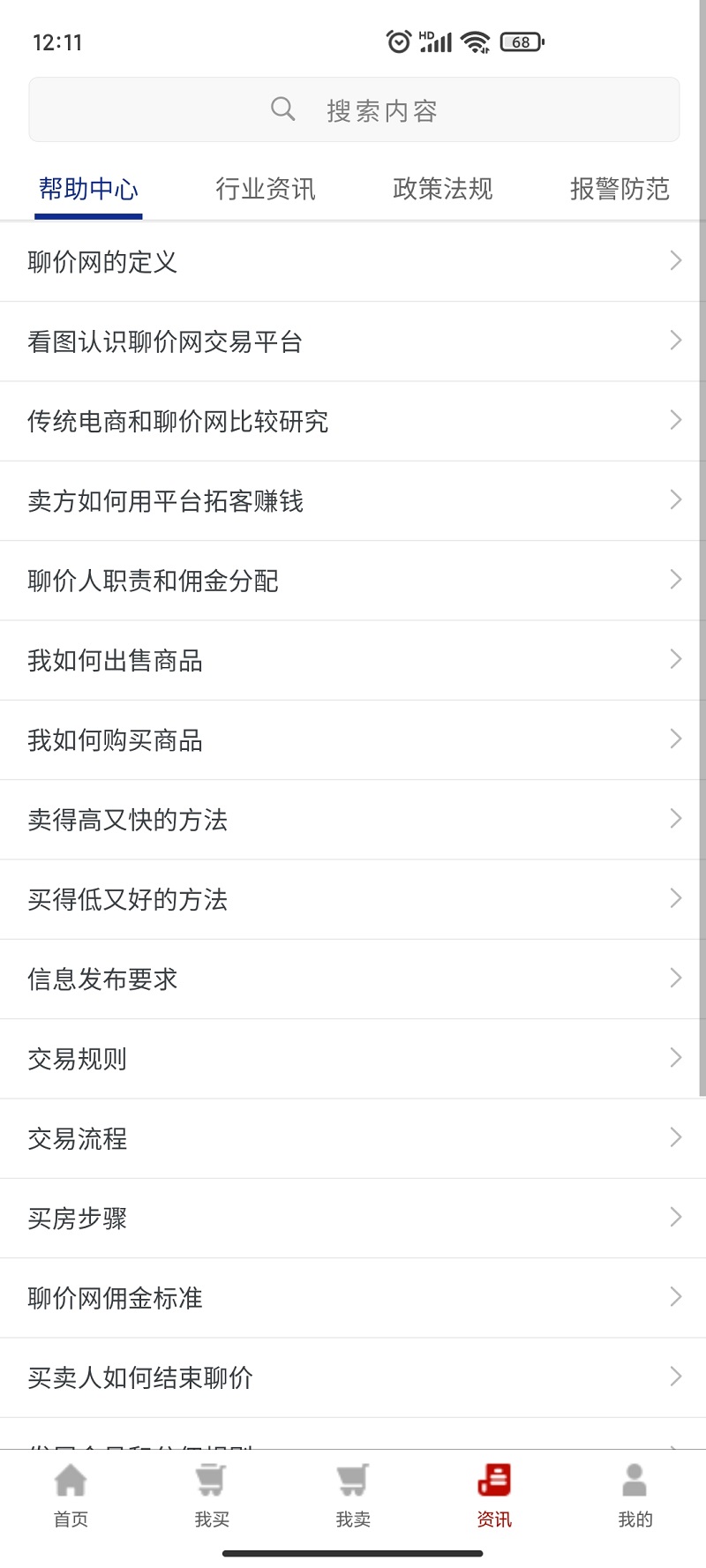Click the alarm clock status icon
This screenshot has height=1568, width=706.
click(x=400, y=41)
